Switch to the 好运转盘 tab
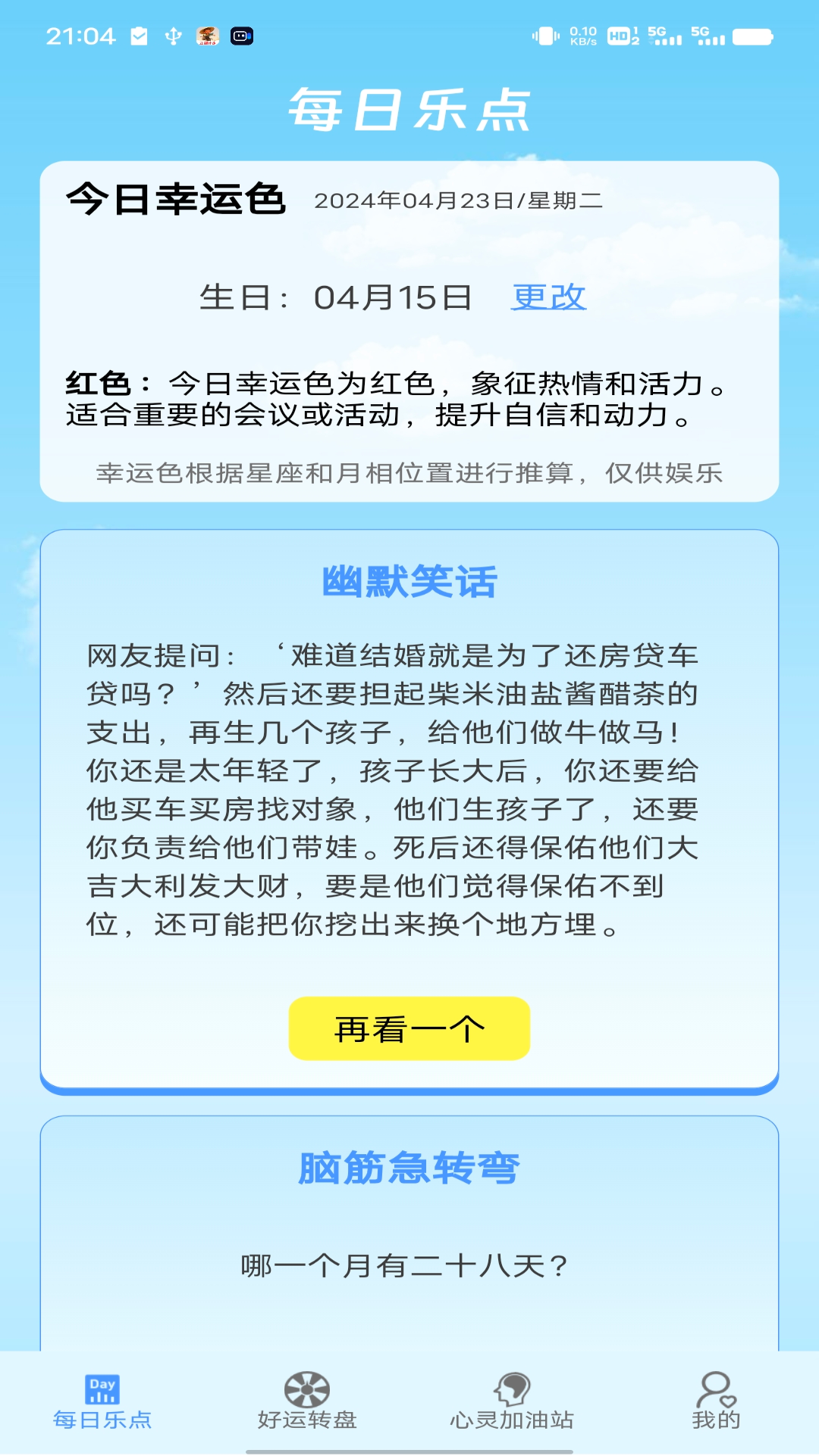 click(x=307, y=1401)
